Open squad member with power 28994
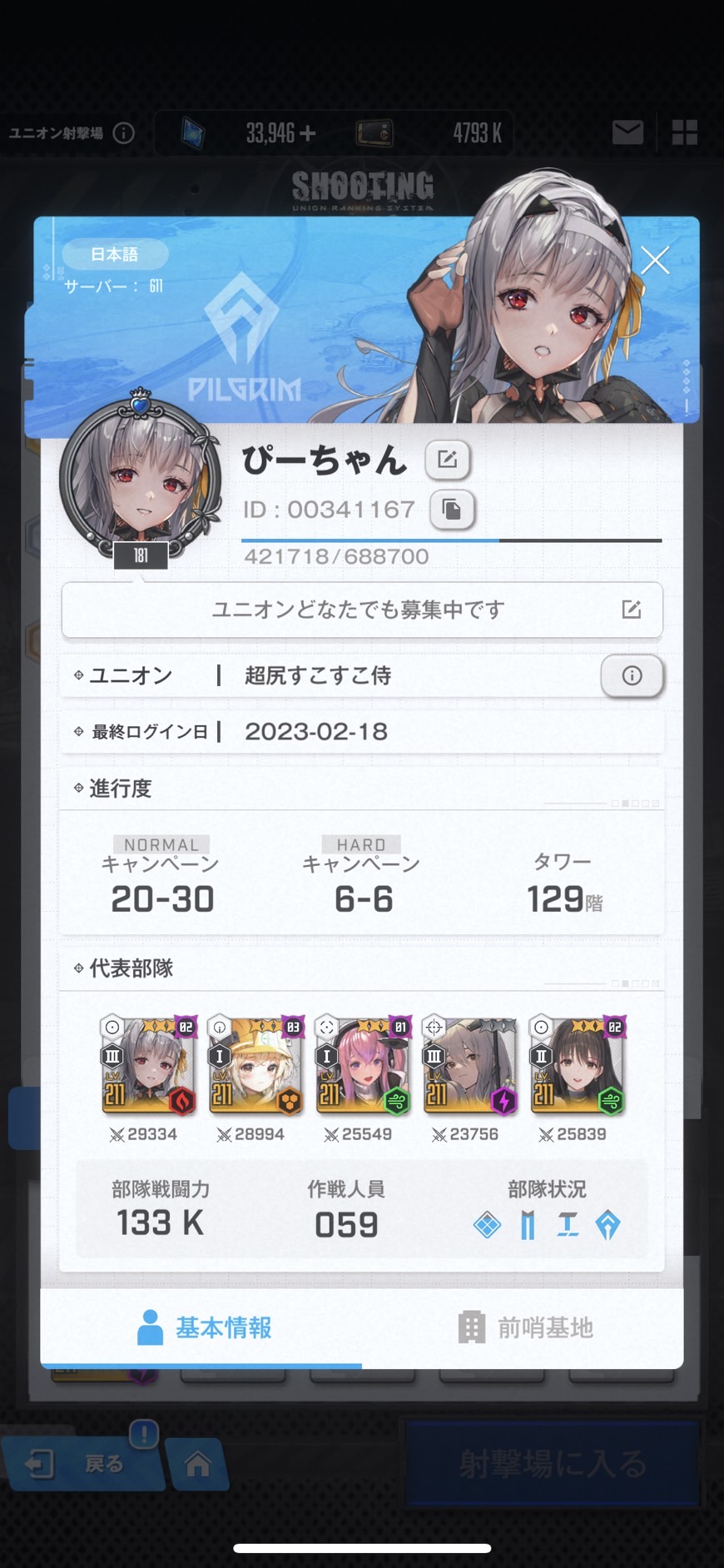Viewport: 724px width, 1568px height. (x=255, y=1066)
